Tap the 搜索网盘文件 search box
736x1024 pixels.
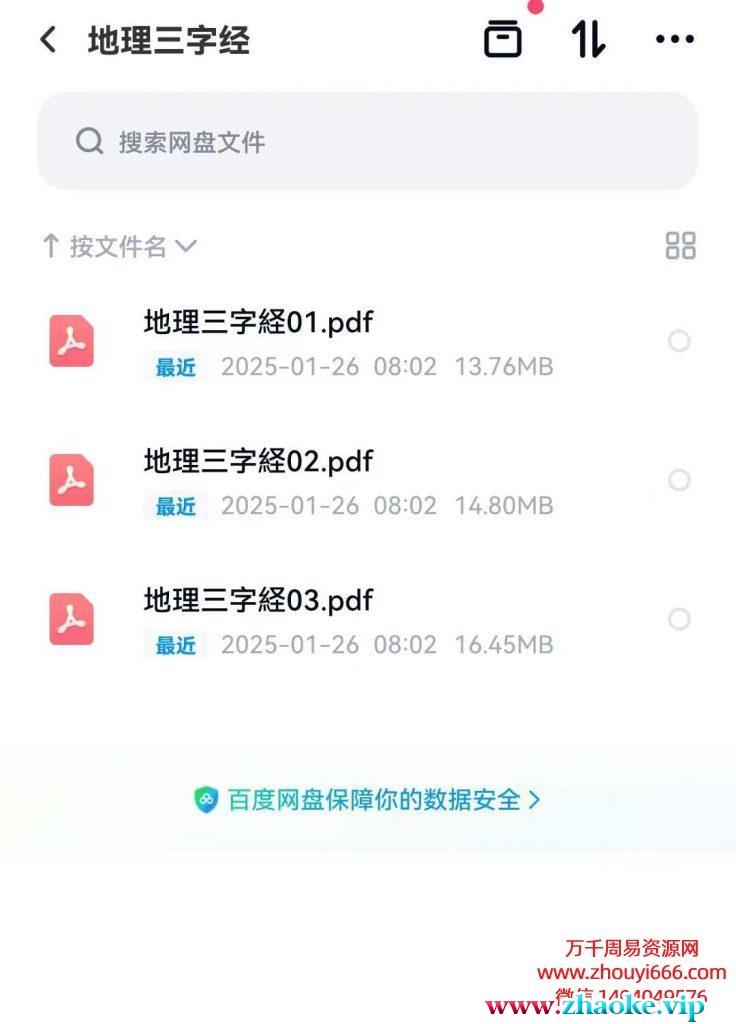367,141
